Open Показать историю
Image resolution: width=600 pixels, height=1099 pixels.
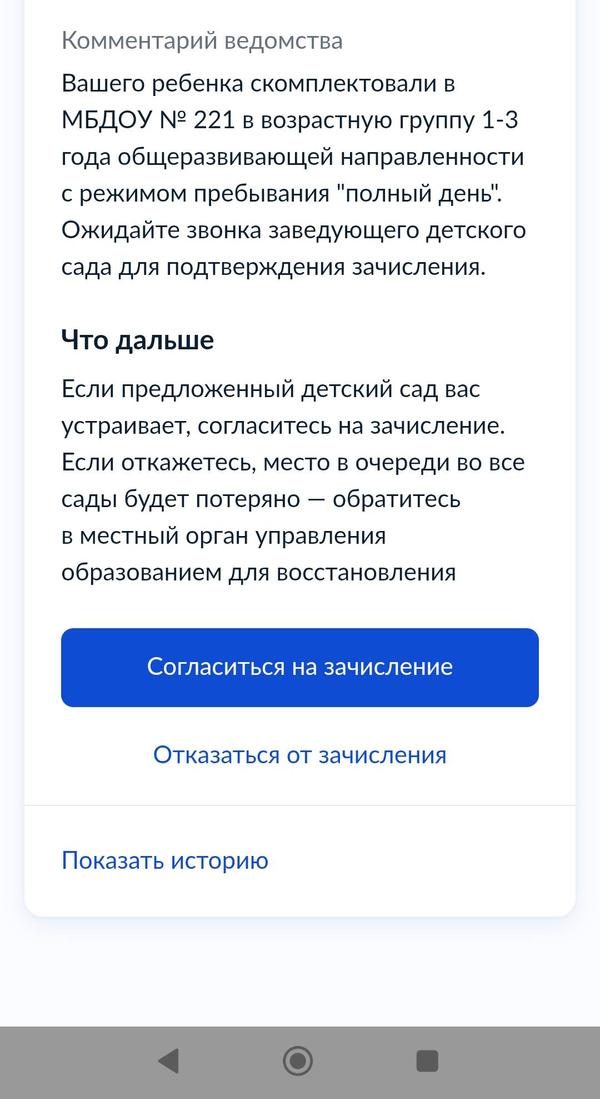coord(165,860)
